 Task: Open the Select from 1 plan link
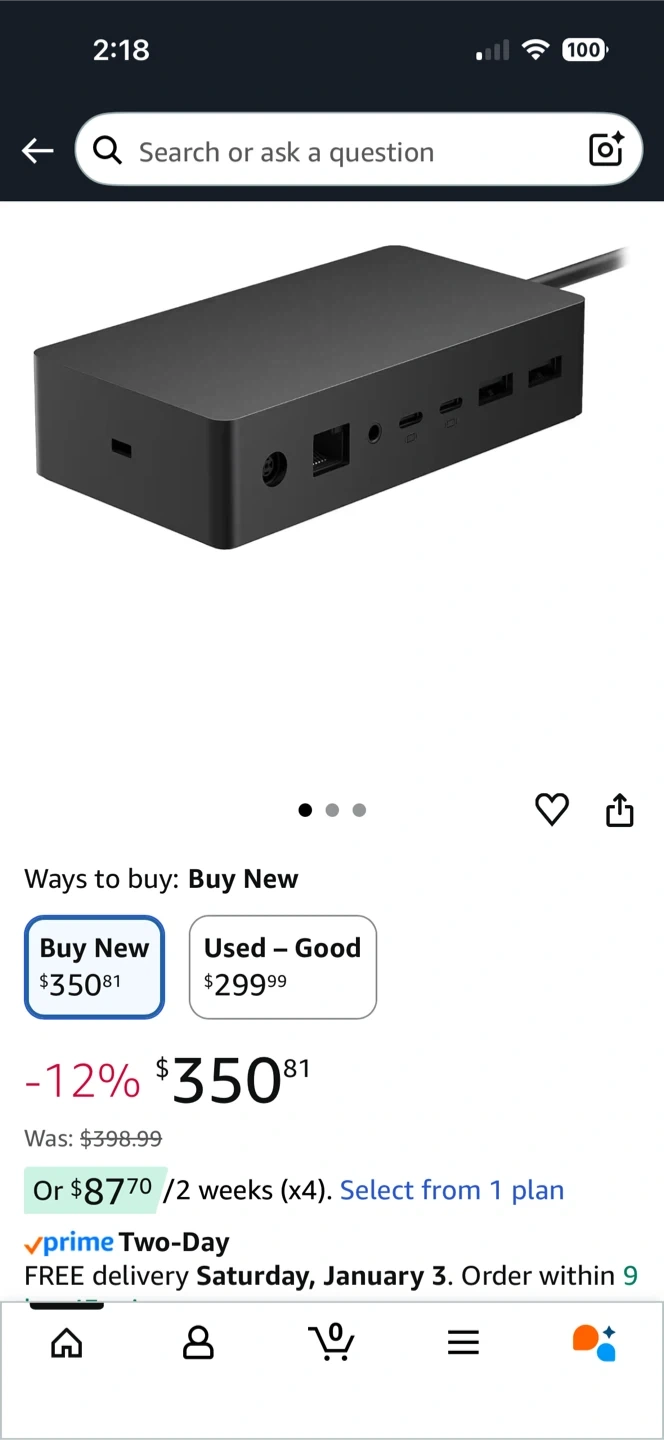(452, 1190)
